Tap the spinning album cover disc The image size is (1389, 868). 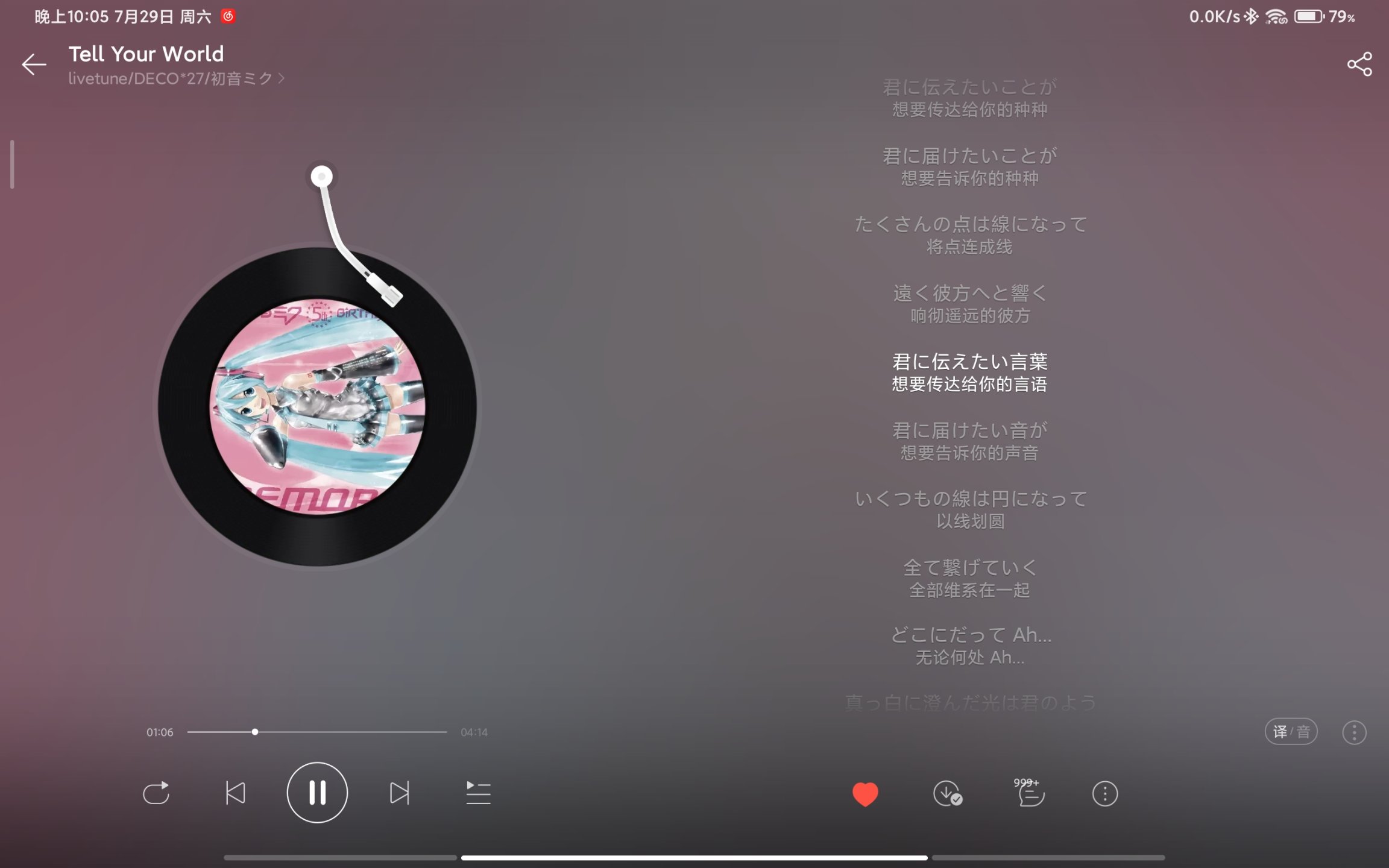point(317,407)
